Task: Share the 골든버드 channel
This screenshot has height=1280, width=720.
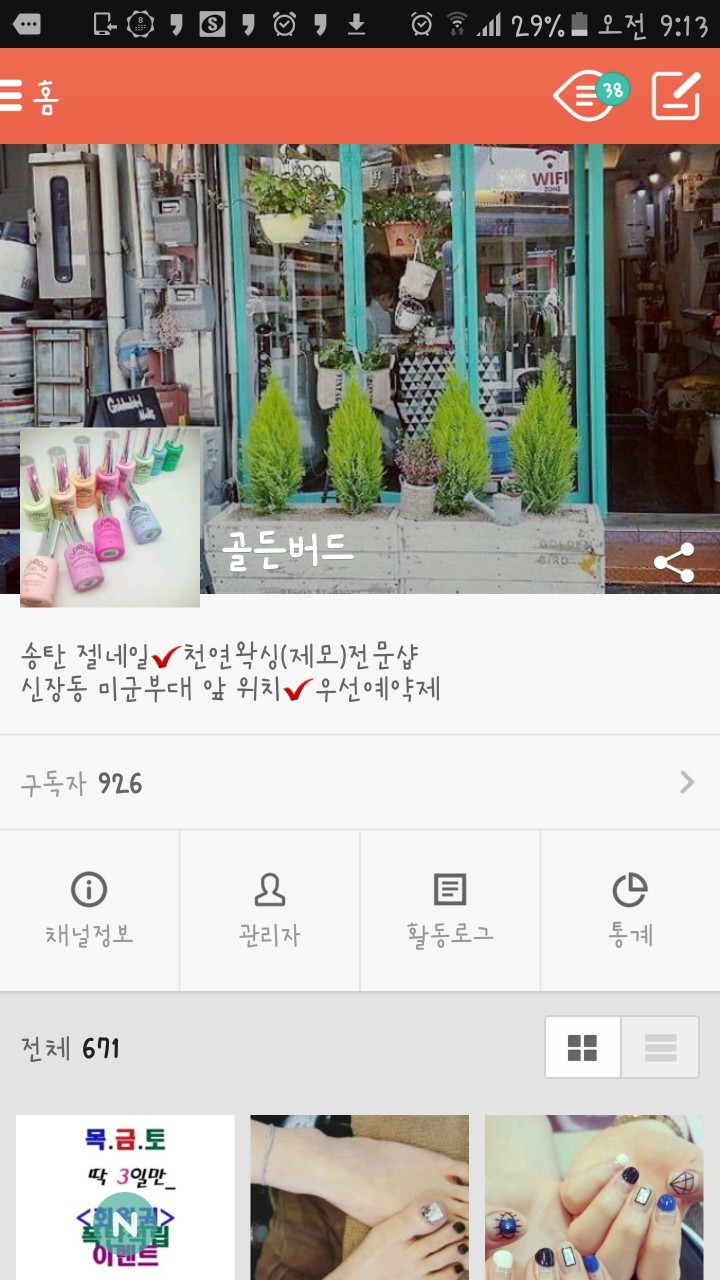Action: tap(674, 564)
